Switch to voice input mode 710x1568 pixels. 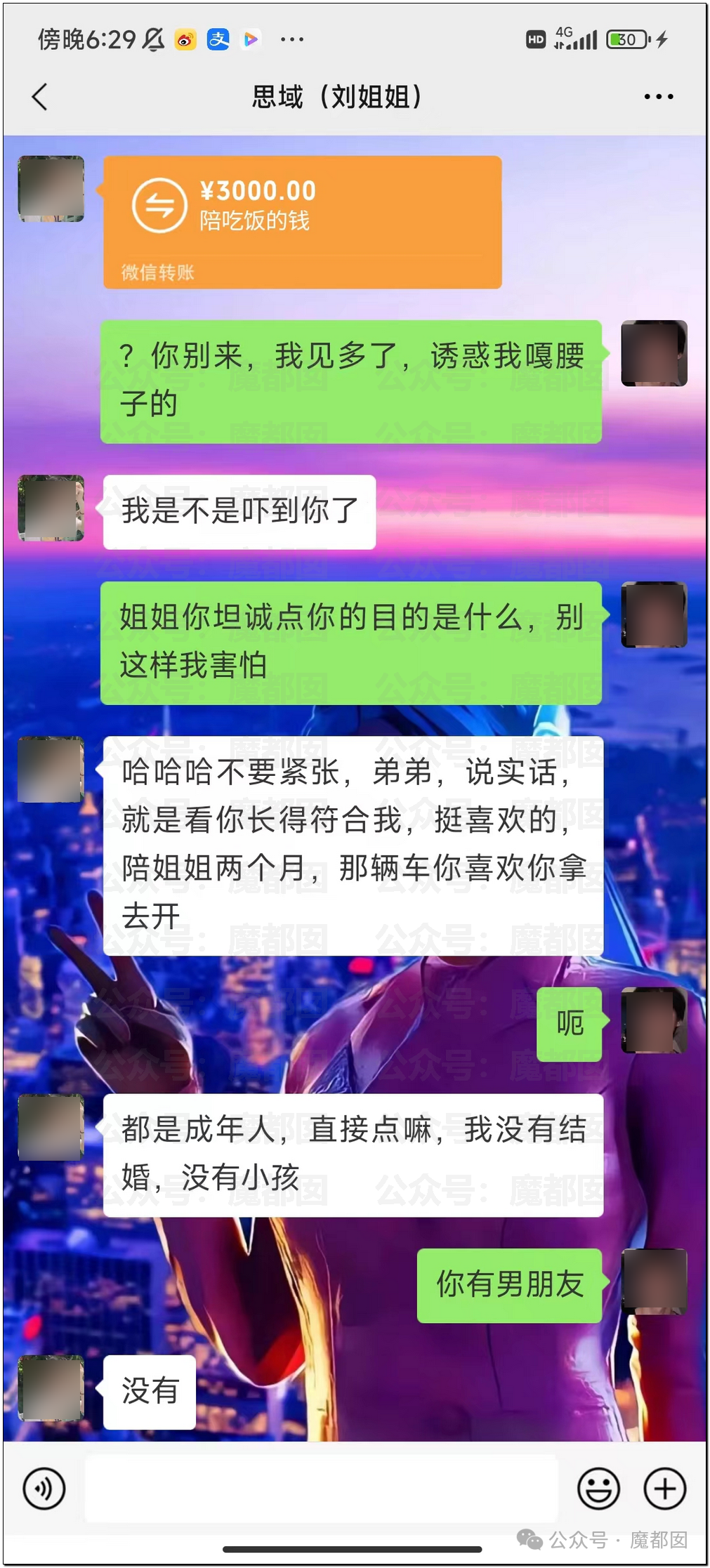[44, 1488]
